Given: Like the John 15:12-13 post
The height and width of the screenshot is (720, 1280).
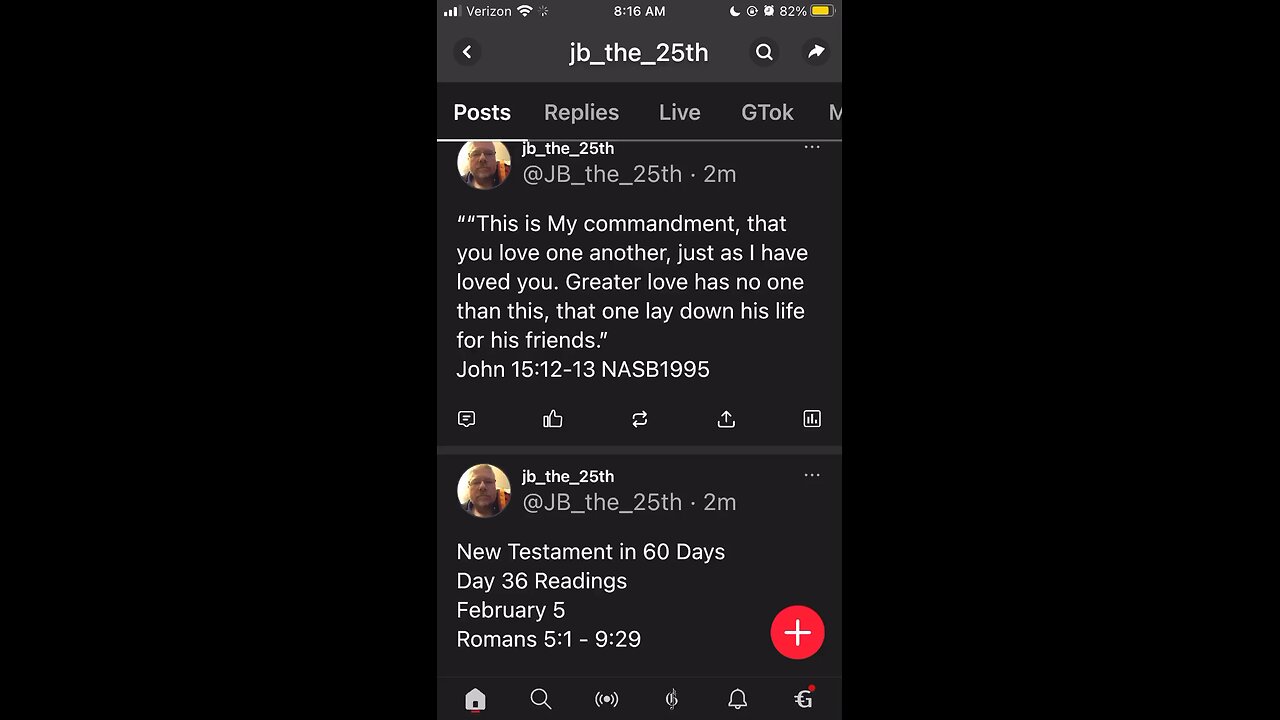Looking at the screenshot, I should click(x=553, y=419).
